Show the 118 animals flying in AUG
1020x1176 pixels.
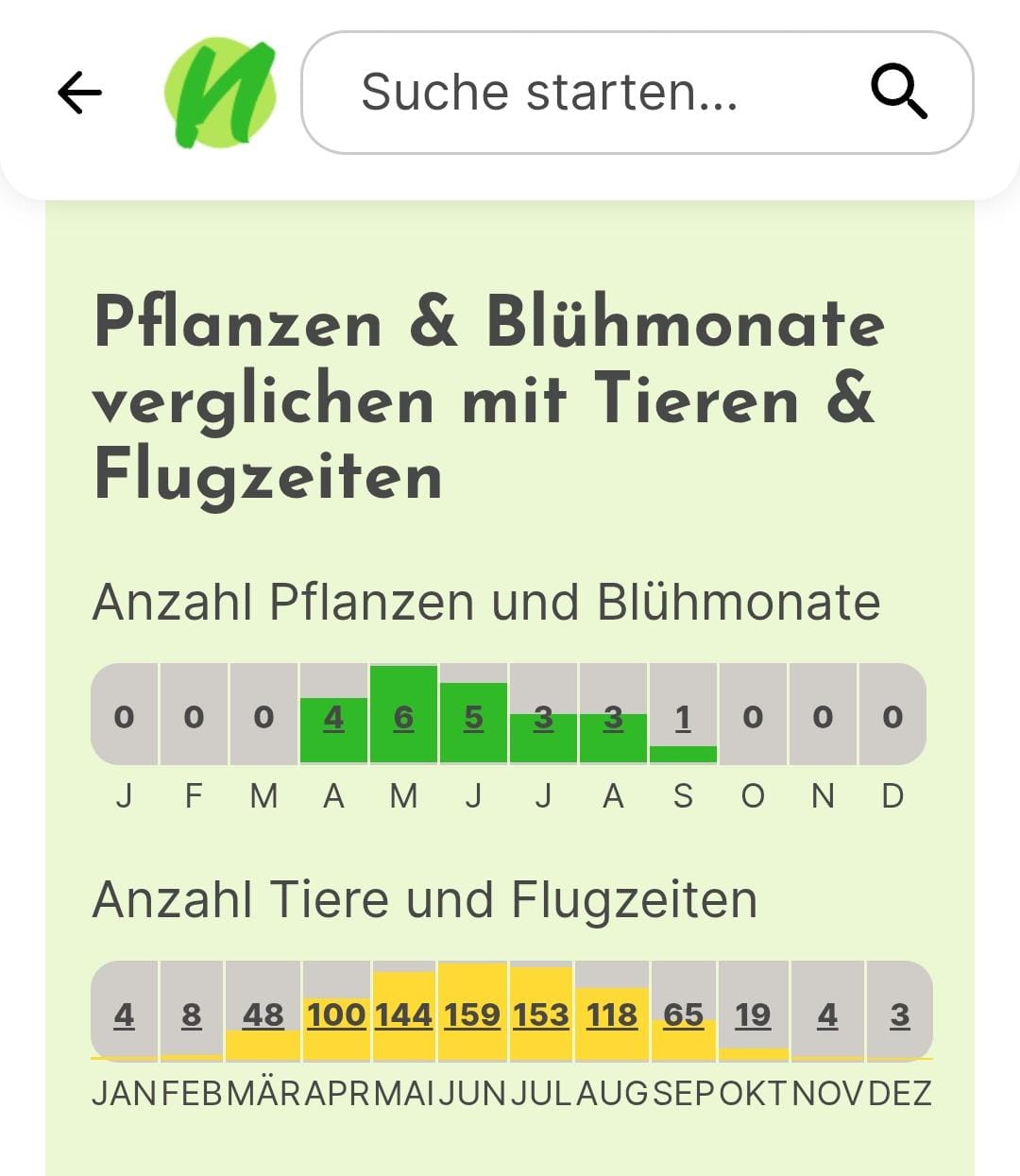(x=612, y=1015)
